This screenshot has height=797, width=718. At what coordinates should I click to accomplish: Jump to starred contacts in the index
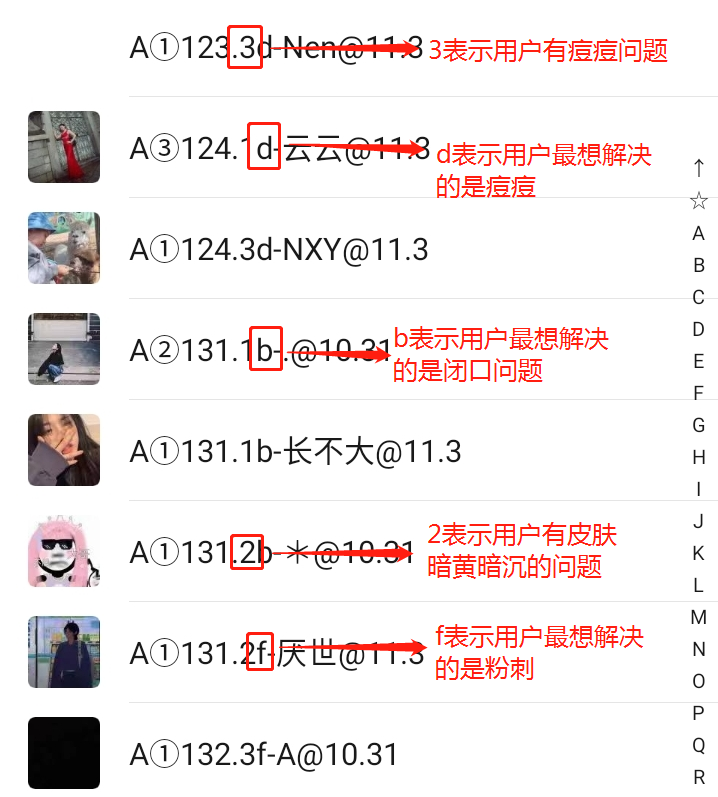pyautogui.click(x=698, y=201)
